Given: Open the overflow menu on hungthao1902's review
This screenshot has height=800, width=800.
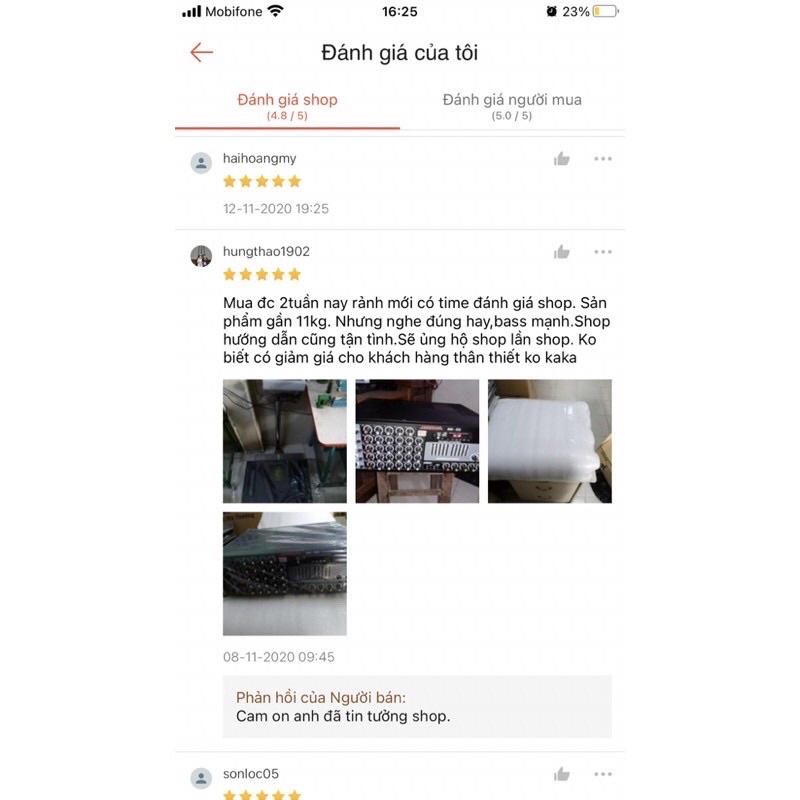Looking at the screenshot, I should [603, 252].
